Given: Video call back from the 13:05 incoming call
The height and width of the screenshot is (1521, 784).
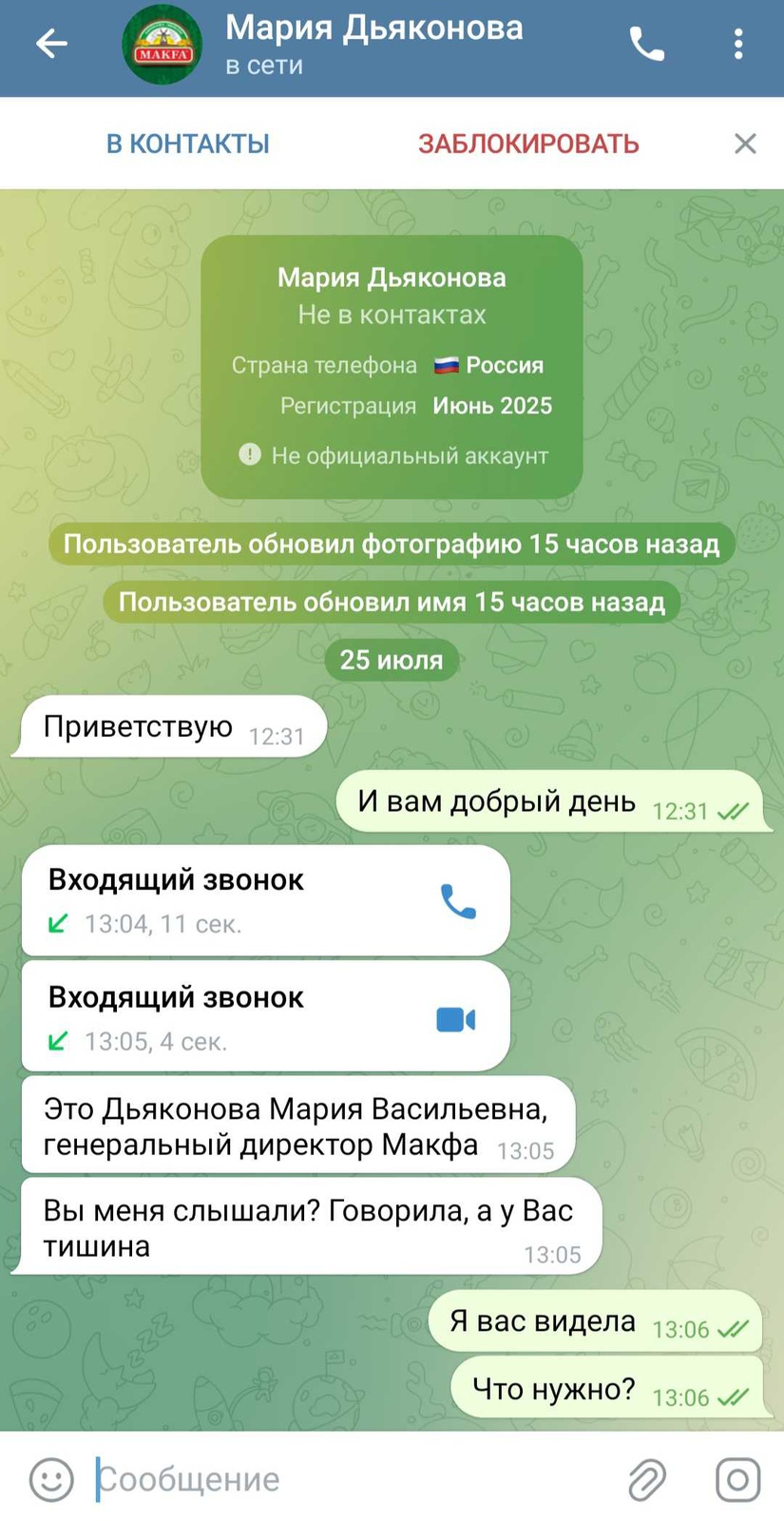Looking at the screenshot, I should tap(456, 1019).
